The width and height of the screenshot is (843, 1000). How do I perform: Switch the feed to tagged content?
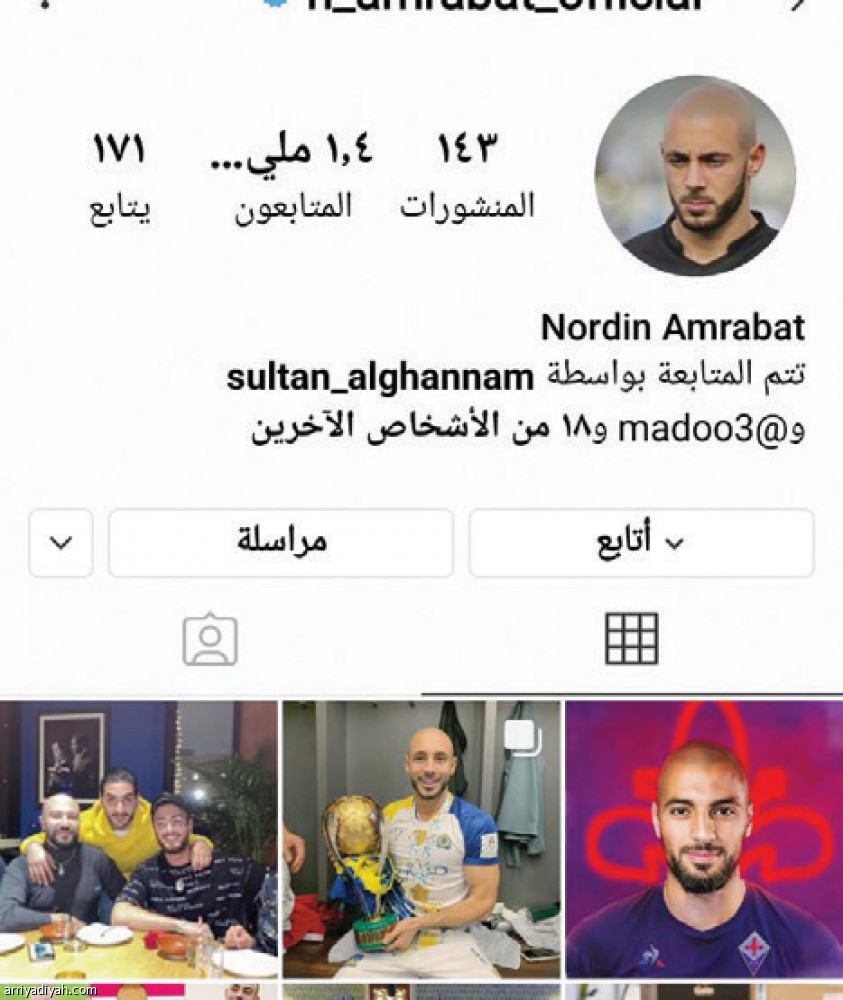click(210, 641)
